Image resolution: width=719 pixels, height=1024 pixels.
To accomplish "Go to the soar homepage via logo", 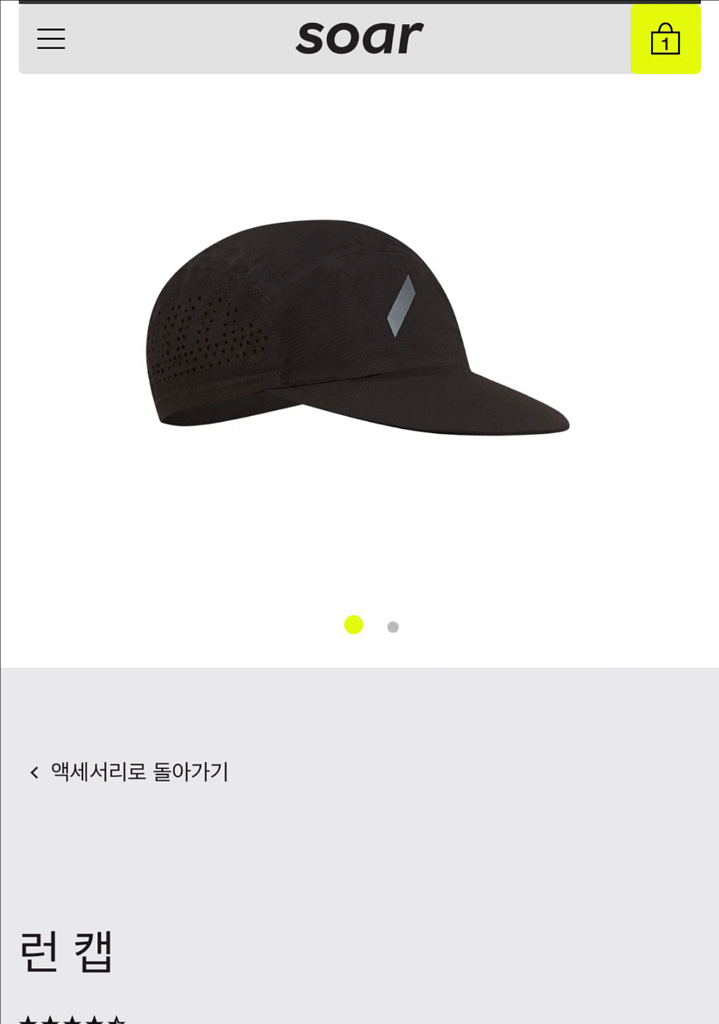I will [x=359, y=38].
